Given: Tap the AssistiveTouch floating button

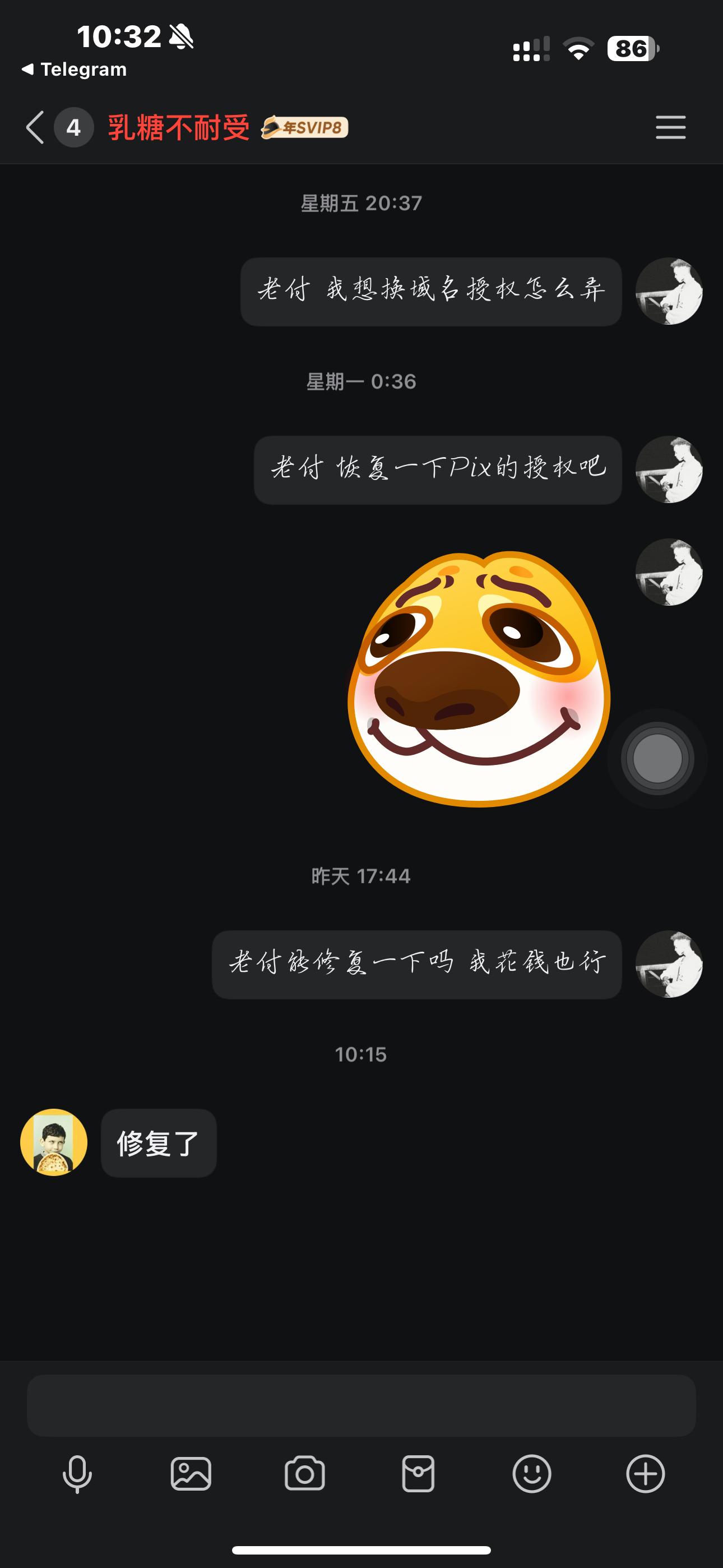Looking at the screenshot, I should (657, 758).
